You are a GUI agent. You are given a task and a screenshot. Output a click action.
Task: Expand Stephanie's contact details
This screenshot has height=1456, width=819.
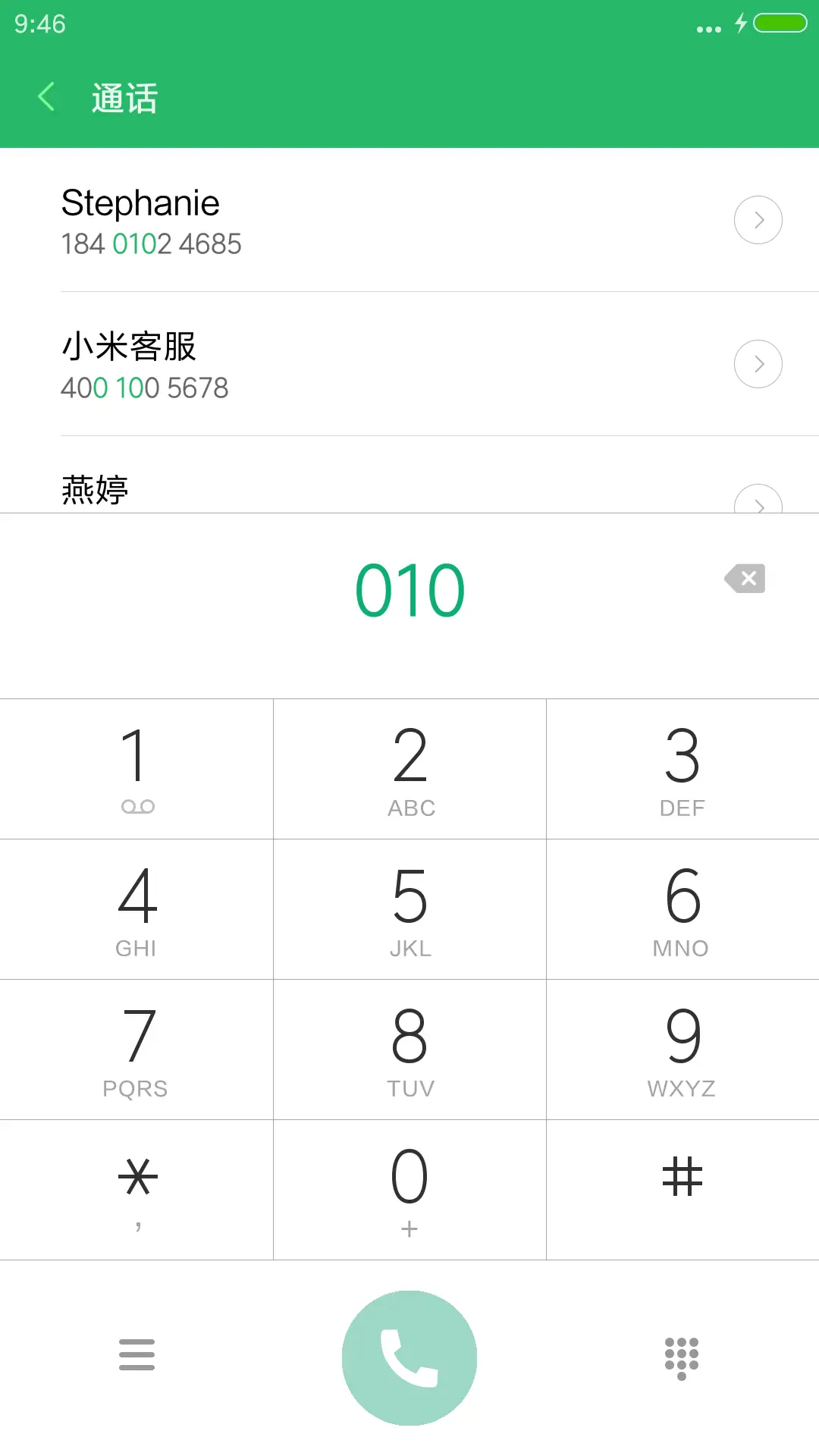pyautogui.click(x=758, y=219)
